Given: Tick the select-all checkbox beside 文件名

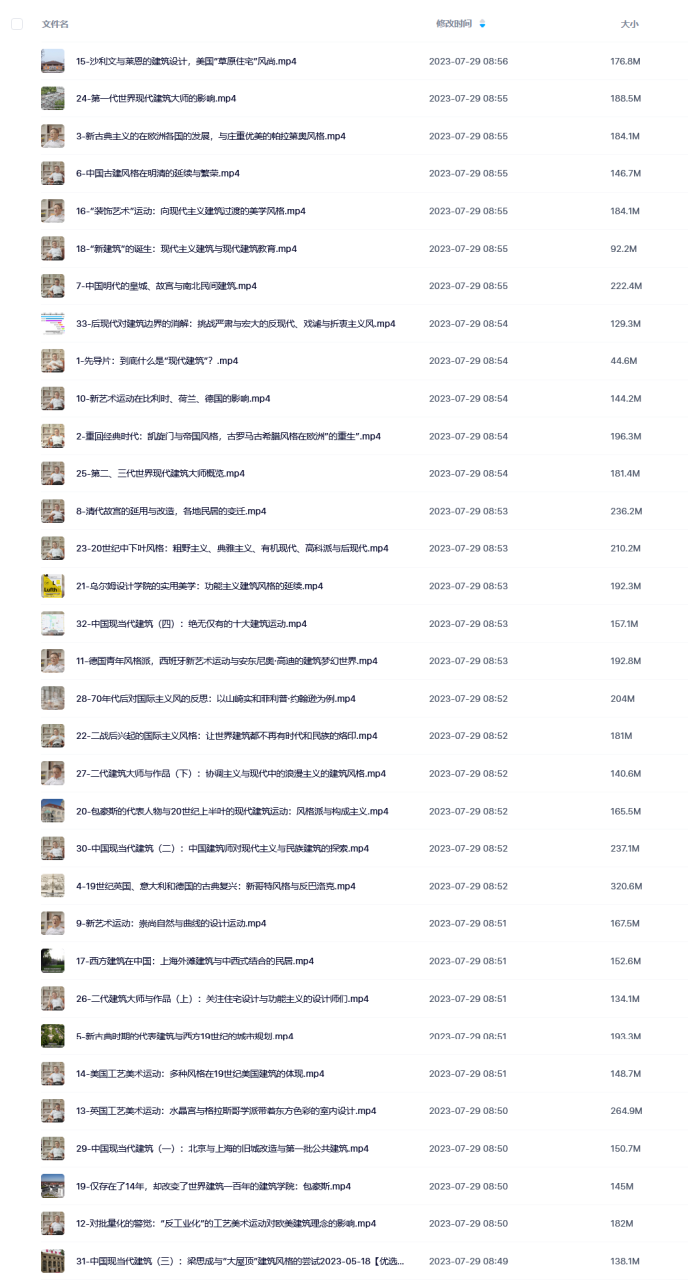Looking at the screenshot, I should pyautogui.click(x=17, y=24).
